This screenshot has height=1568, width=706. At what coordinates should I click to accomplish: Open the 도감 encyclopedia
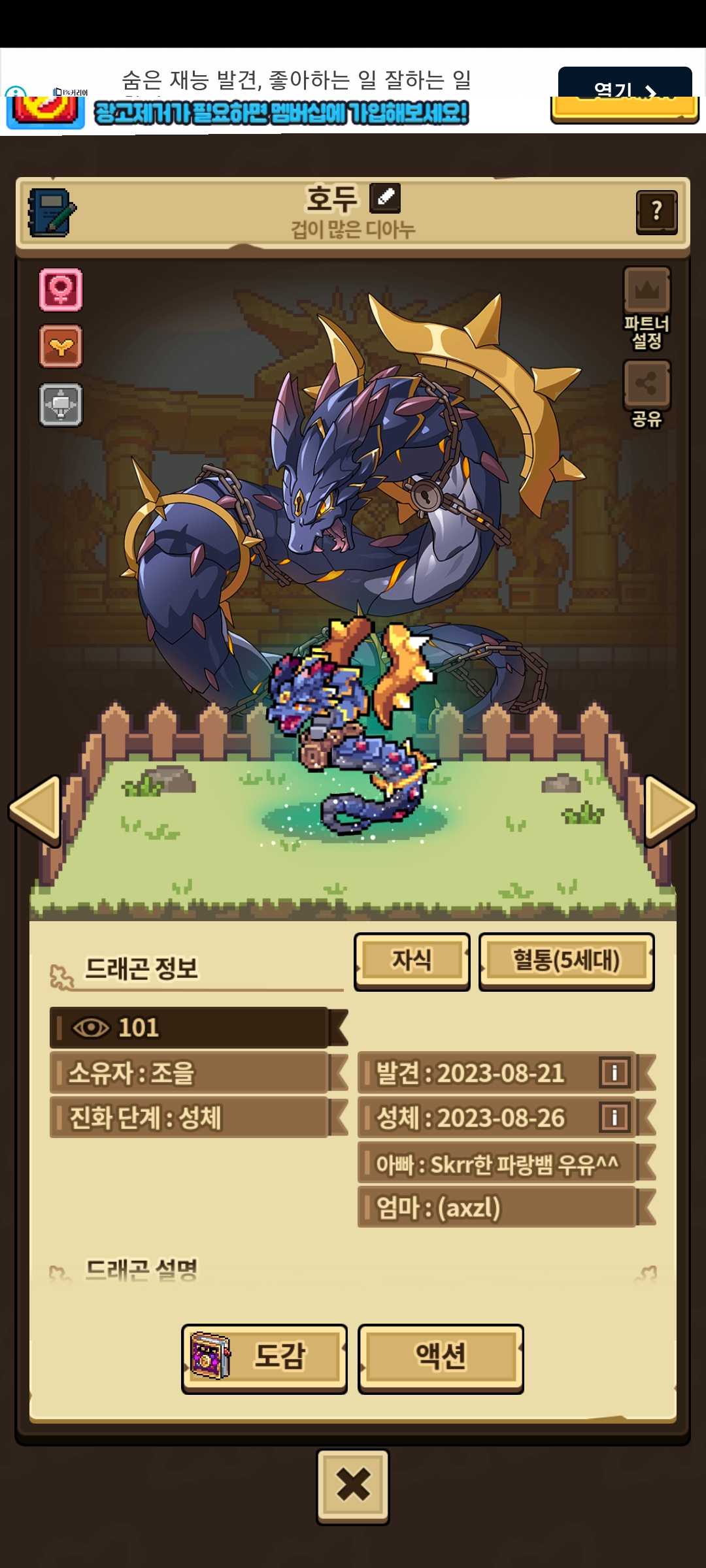point(264,1358)
